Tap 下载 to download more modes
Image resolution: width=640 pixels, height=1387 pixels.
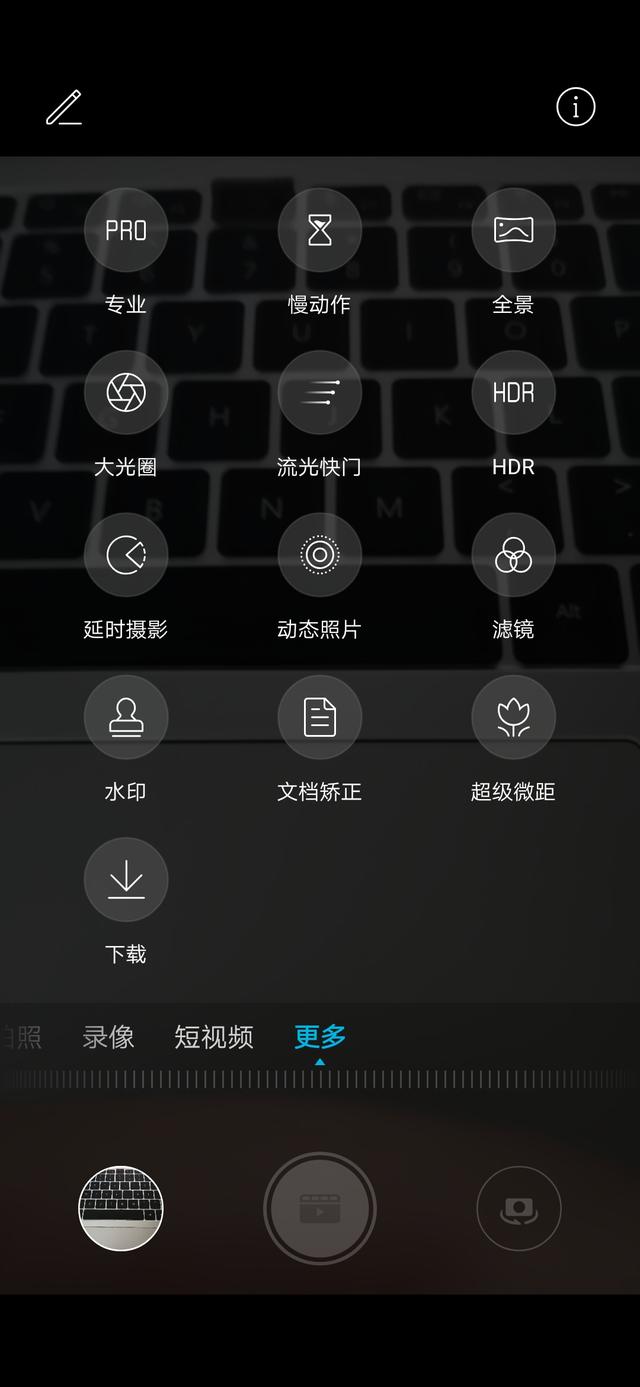coord(126,879)
